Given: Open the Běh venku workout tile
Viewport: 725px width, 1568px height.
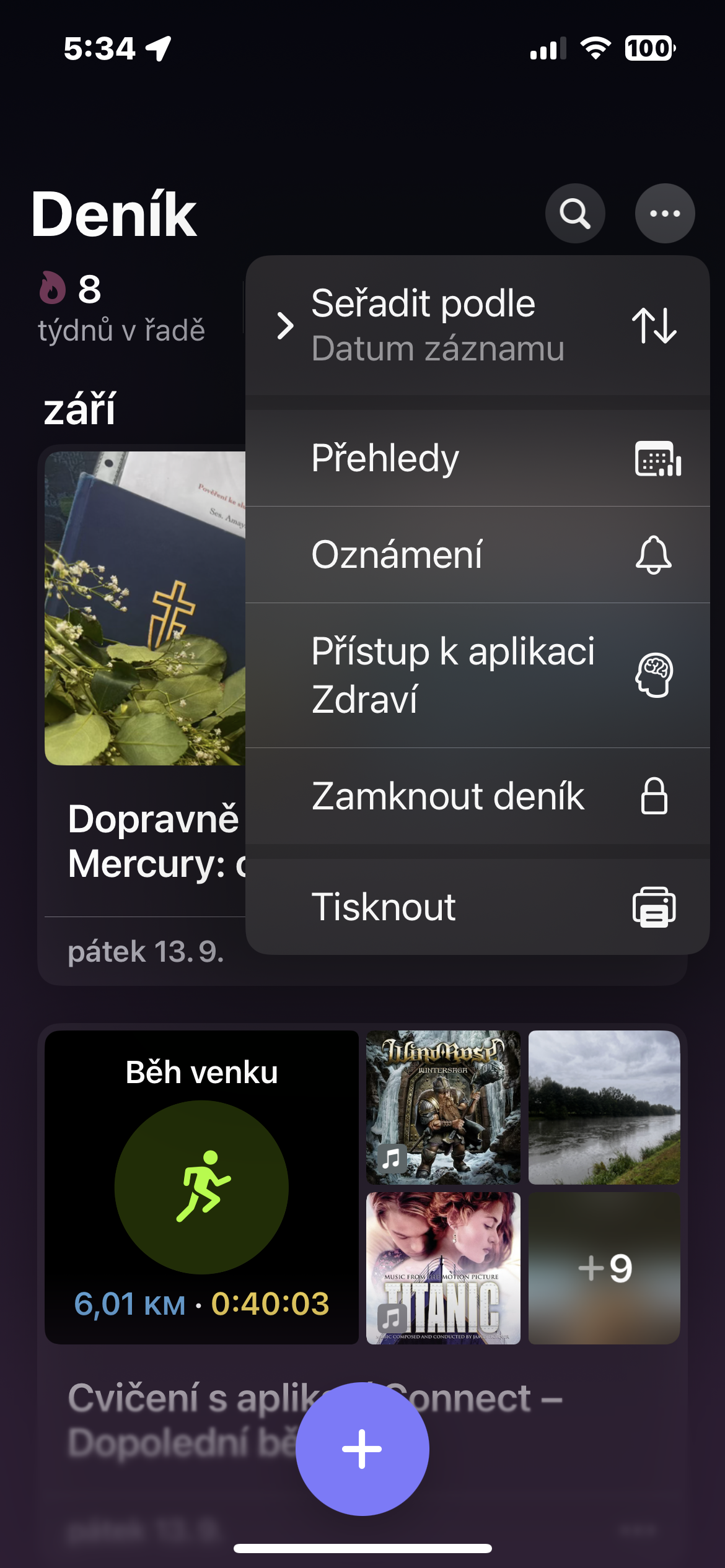Looking at the screenshot, I should click(x=201, y=1187).
